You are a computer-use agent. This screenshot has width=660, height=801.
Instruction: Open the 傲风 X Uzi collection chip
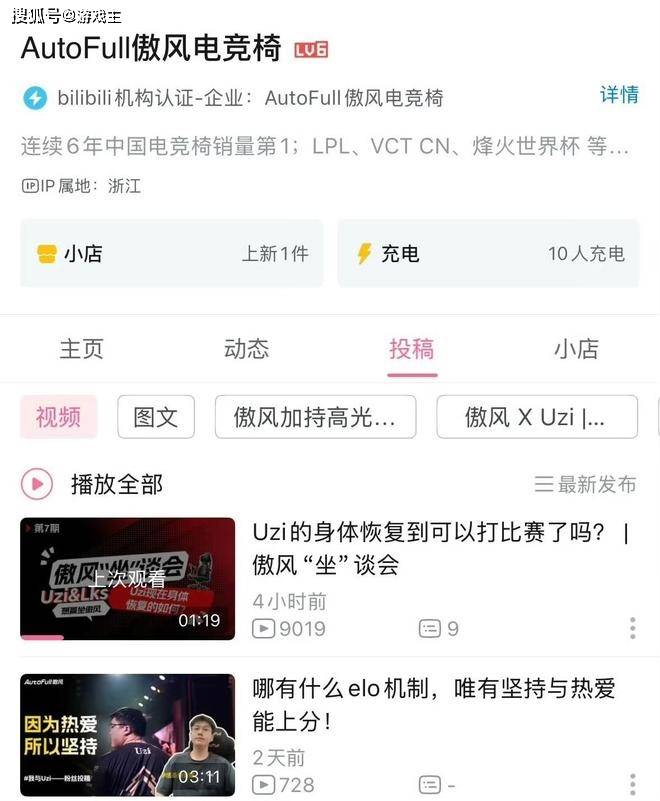[536, 417]
